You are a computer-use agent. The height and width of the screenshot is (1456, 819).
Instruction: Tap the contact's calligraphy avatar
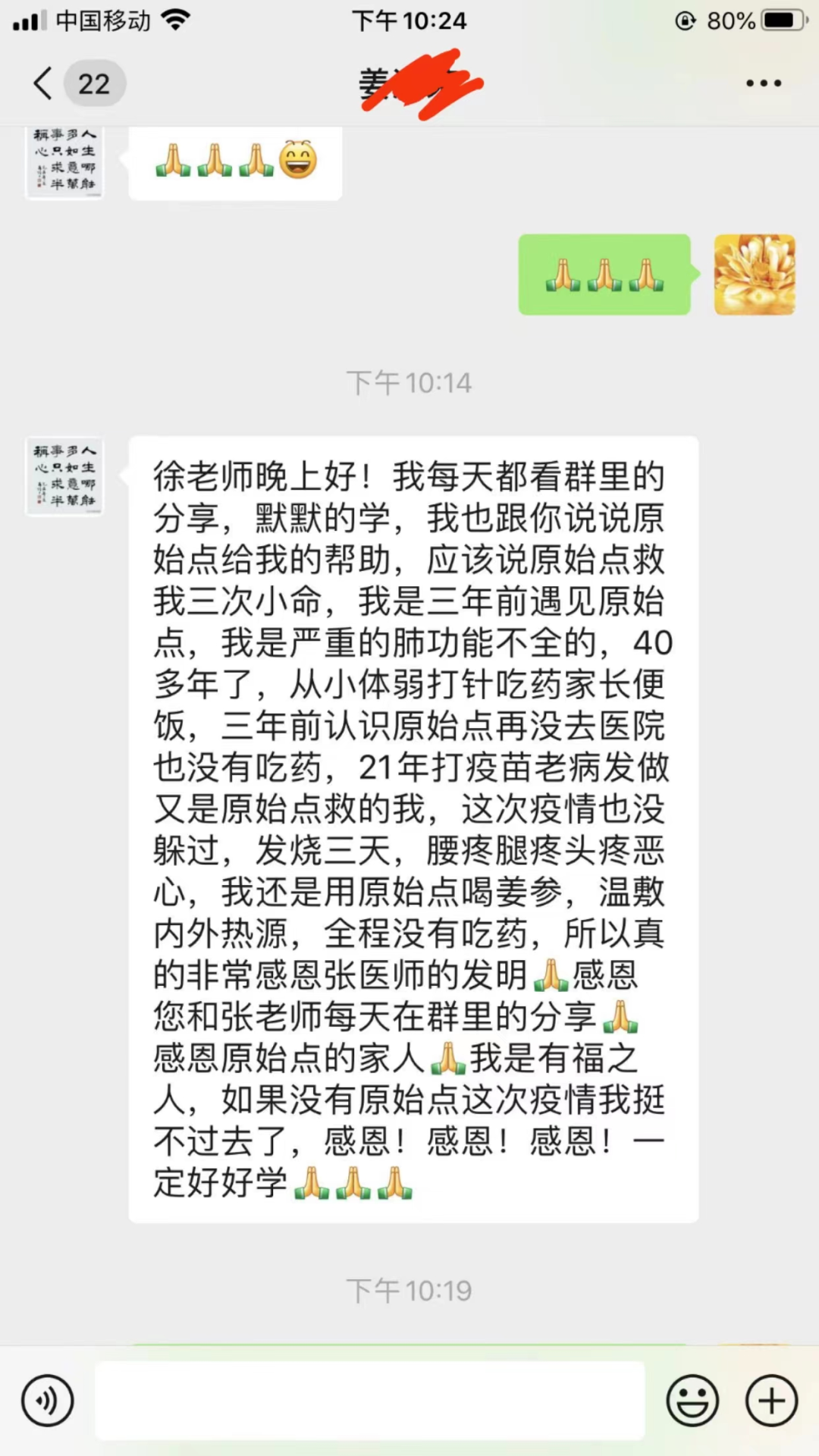point(64,475)
